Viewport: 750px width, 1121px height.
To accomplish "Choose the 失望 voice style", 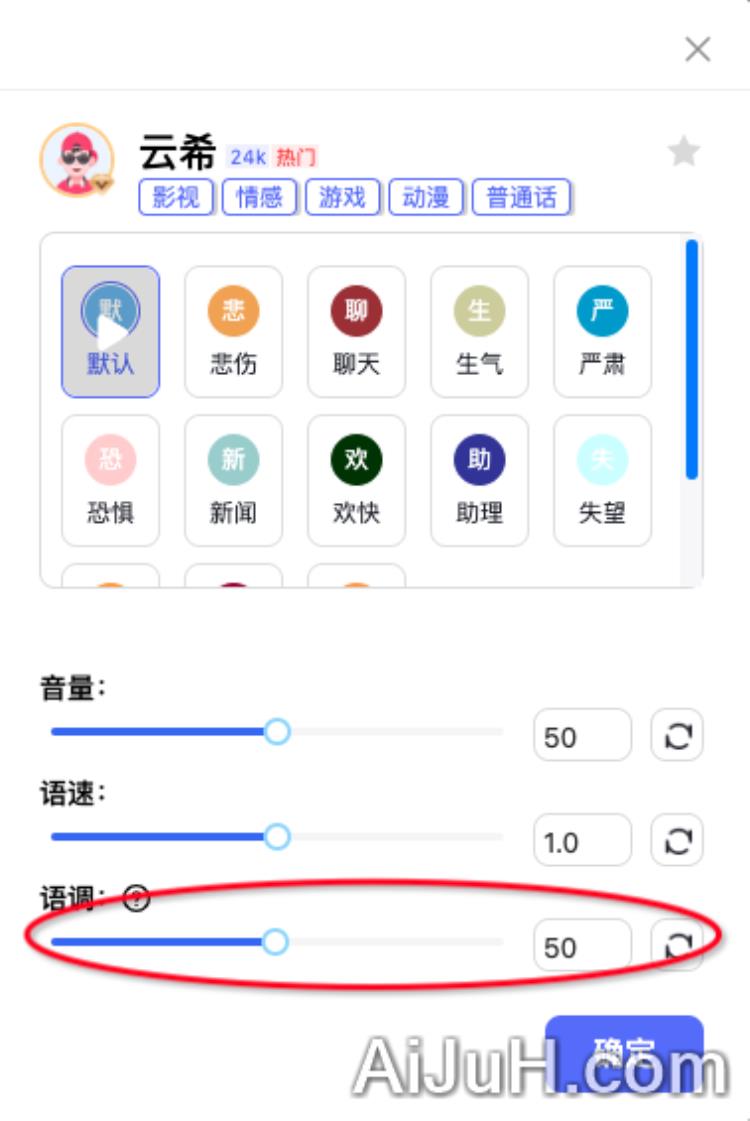I will pos(602,481).
